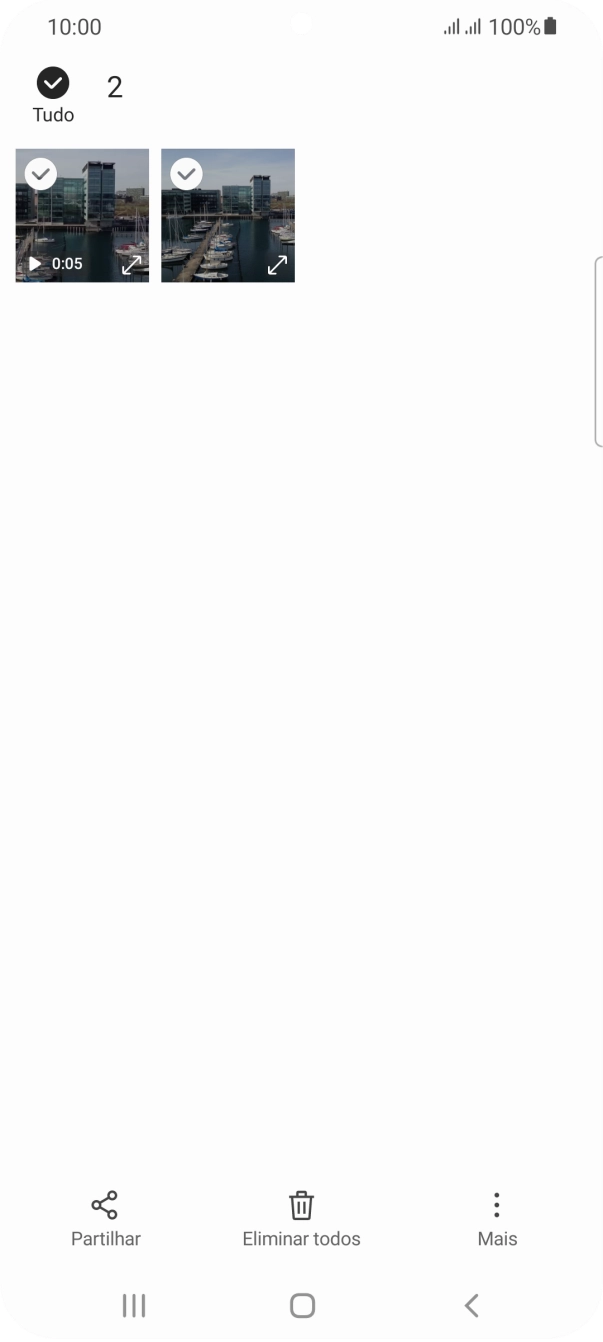Deselect the photo without a duration label

pos(186,174)
